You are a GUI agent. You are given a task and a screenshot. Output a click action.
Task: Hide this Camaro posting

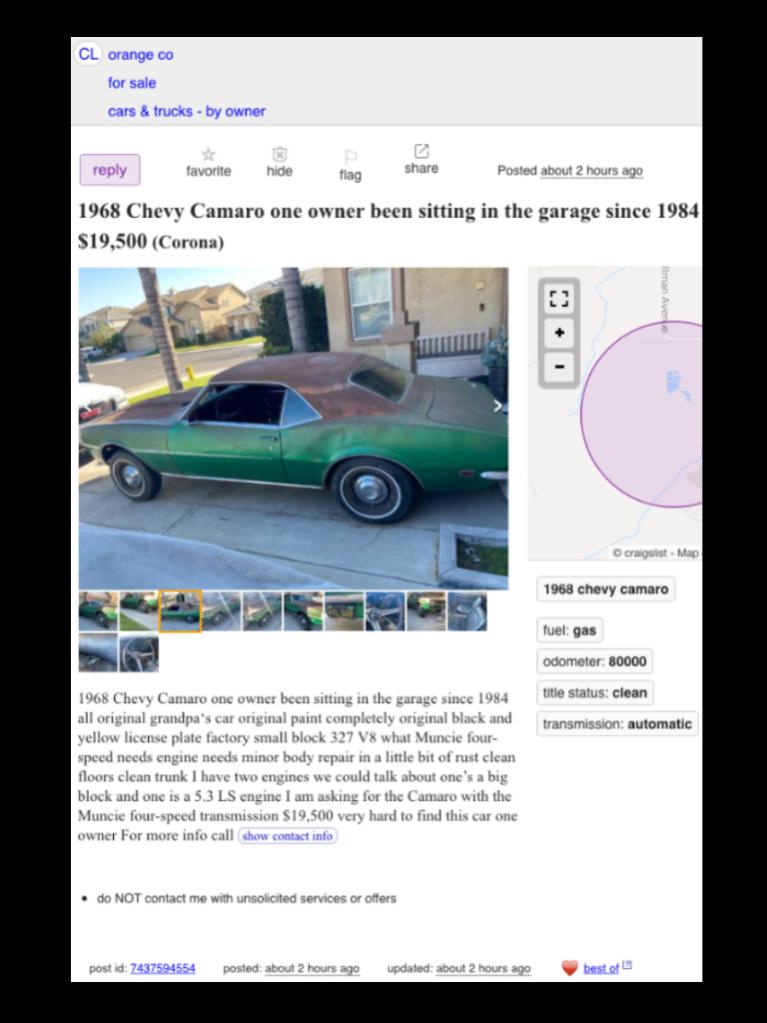280,162
